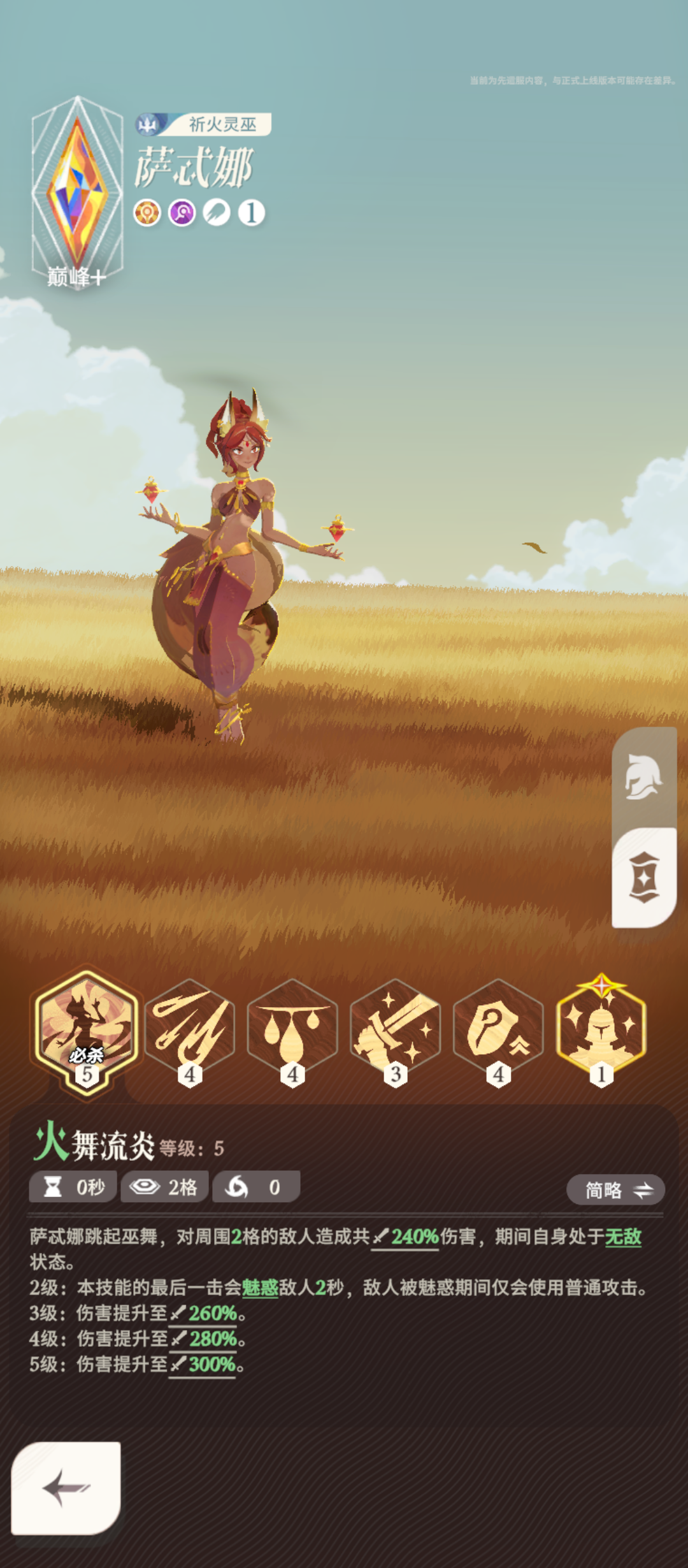Screen dimensions: 688x1568
Task: Switch to the skill scroll side tab
Action: coord(643,877)
